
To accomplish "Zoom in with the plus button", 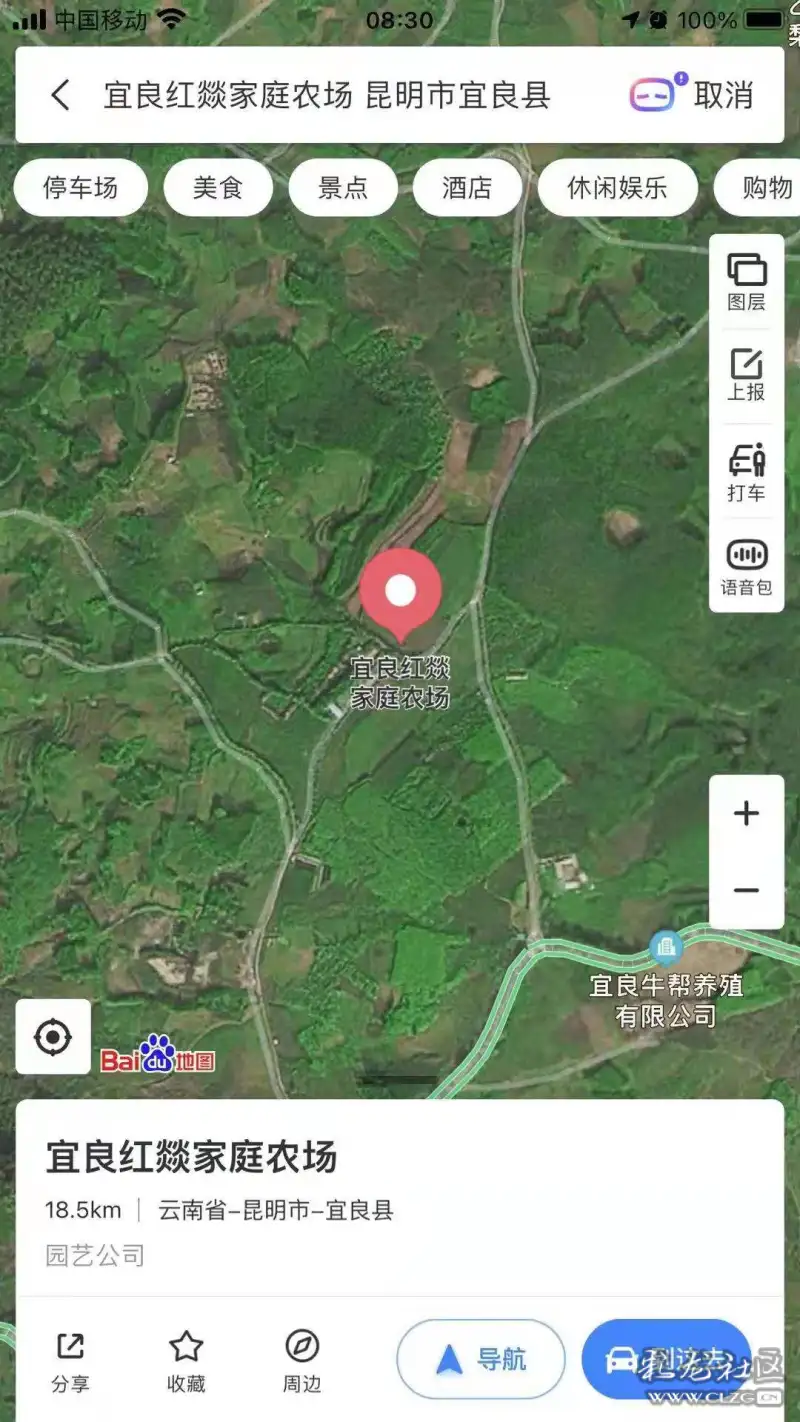I will click(746, 814).
